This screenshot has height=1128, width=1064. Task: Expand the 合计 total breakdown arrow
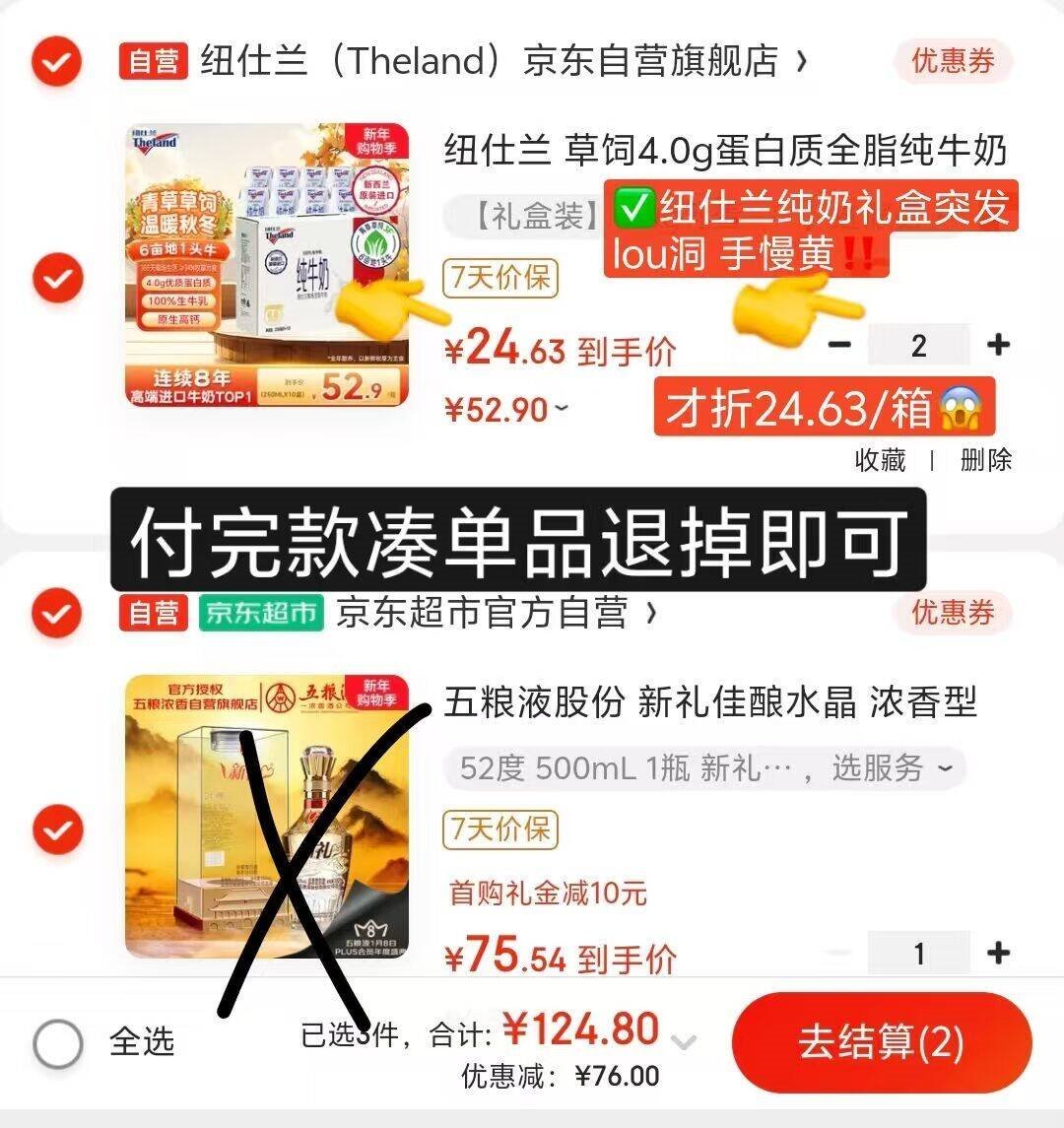coord(684,1041)
